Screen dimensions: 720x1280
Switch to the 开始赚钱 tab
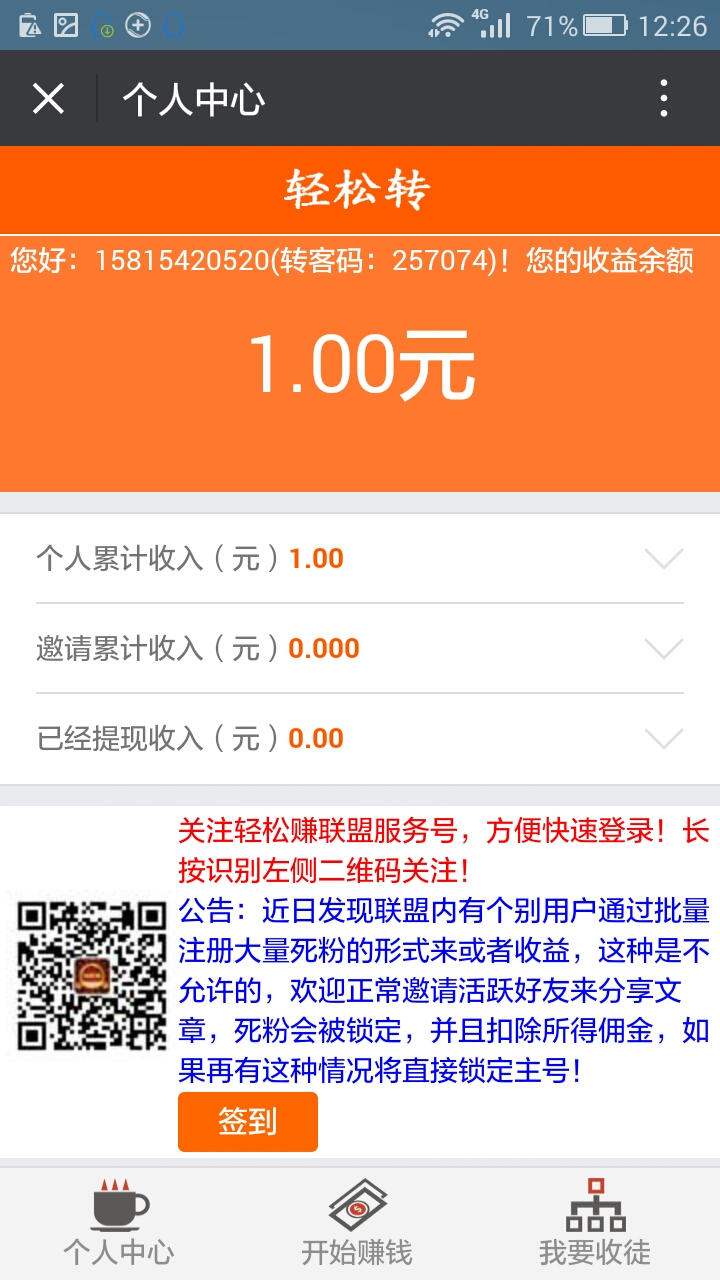357,1224
